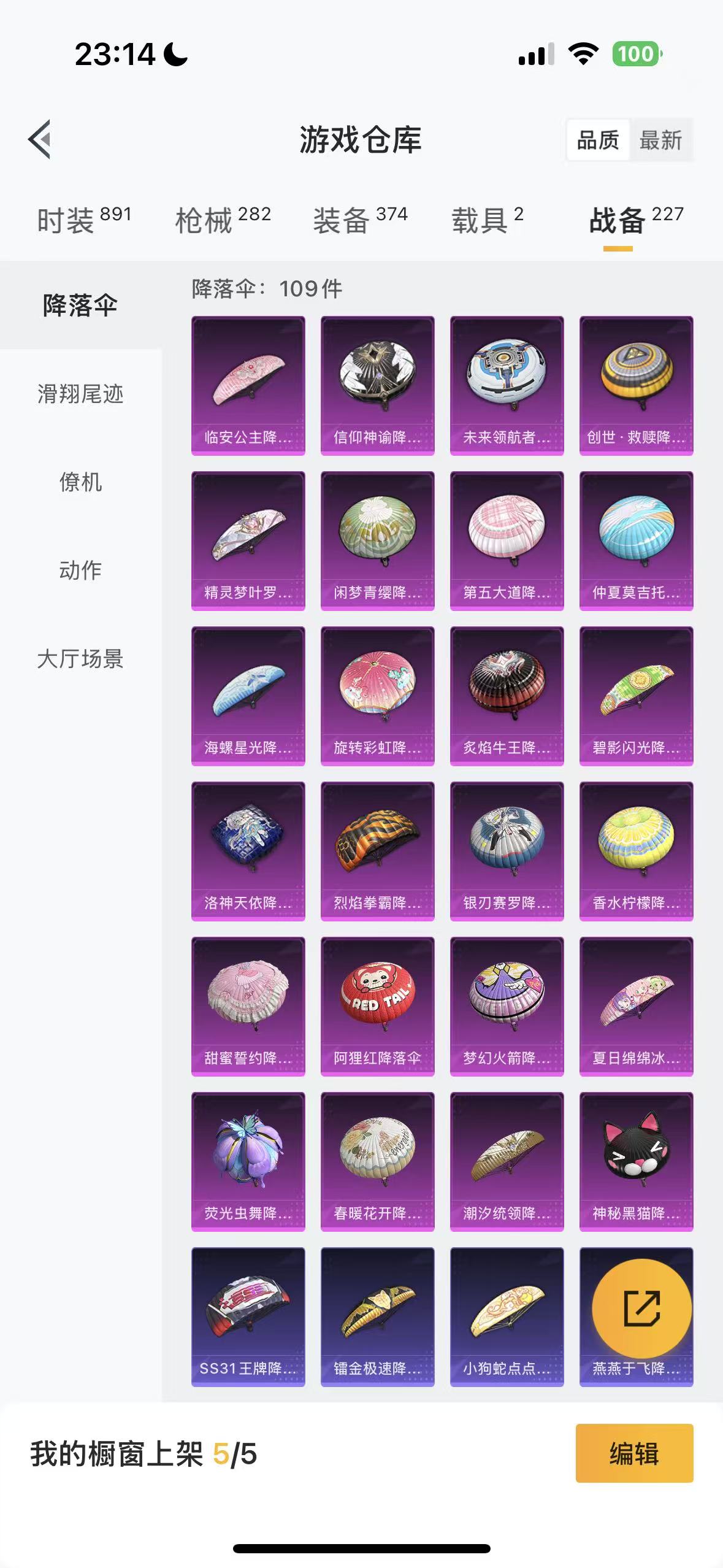Select the 动作 category
Viewport: 723px width, 1568px height.
click(x=80, y=571)
